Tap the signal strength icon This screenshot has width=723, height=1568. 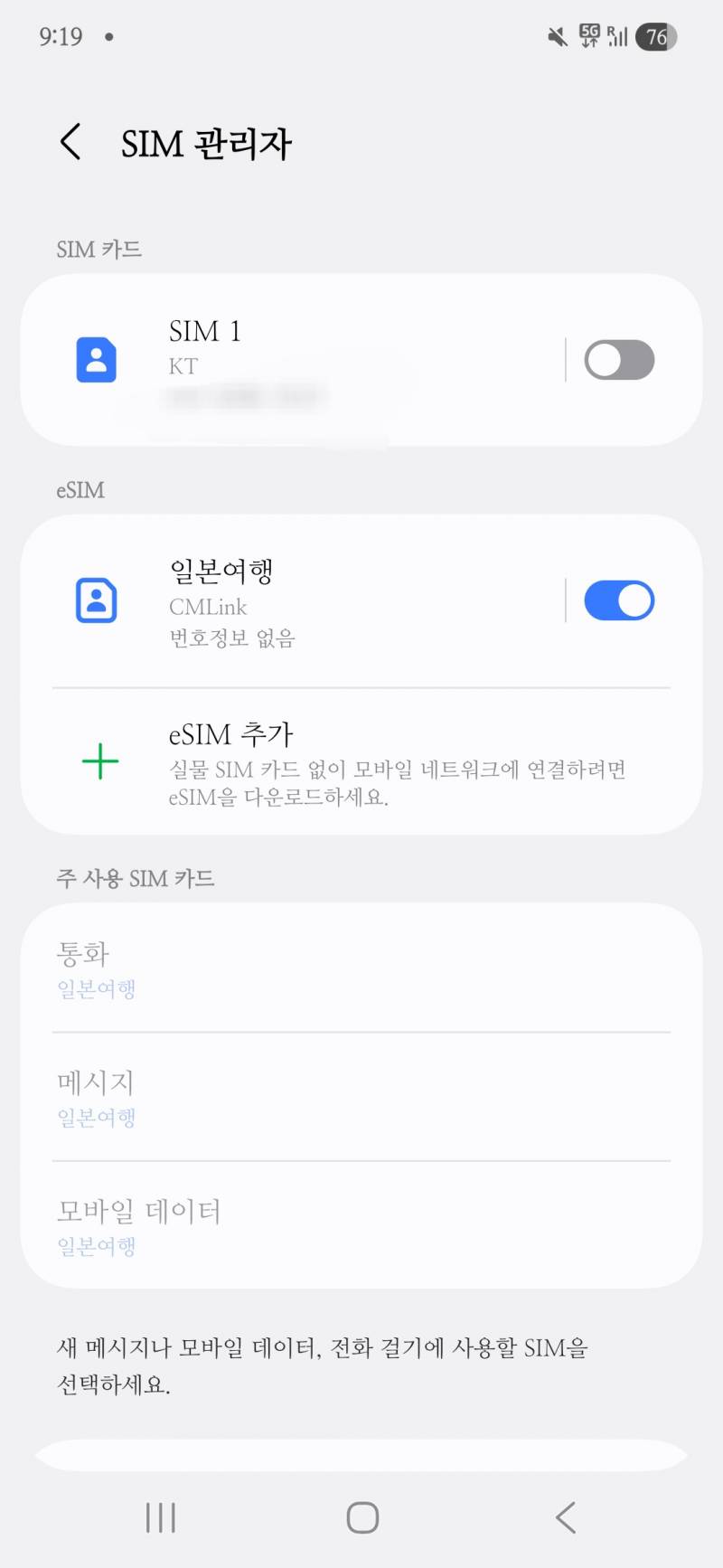[618, 36]
